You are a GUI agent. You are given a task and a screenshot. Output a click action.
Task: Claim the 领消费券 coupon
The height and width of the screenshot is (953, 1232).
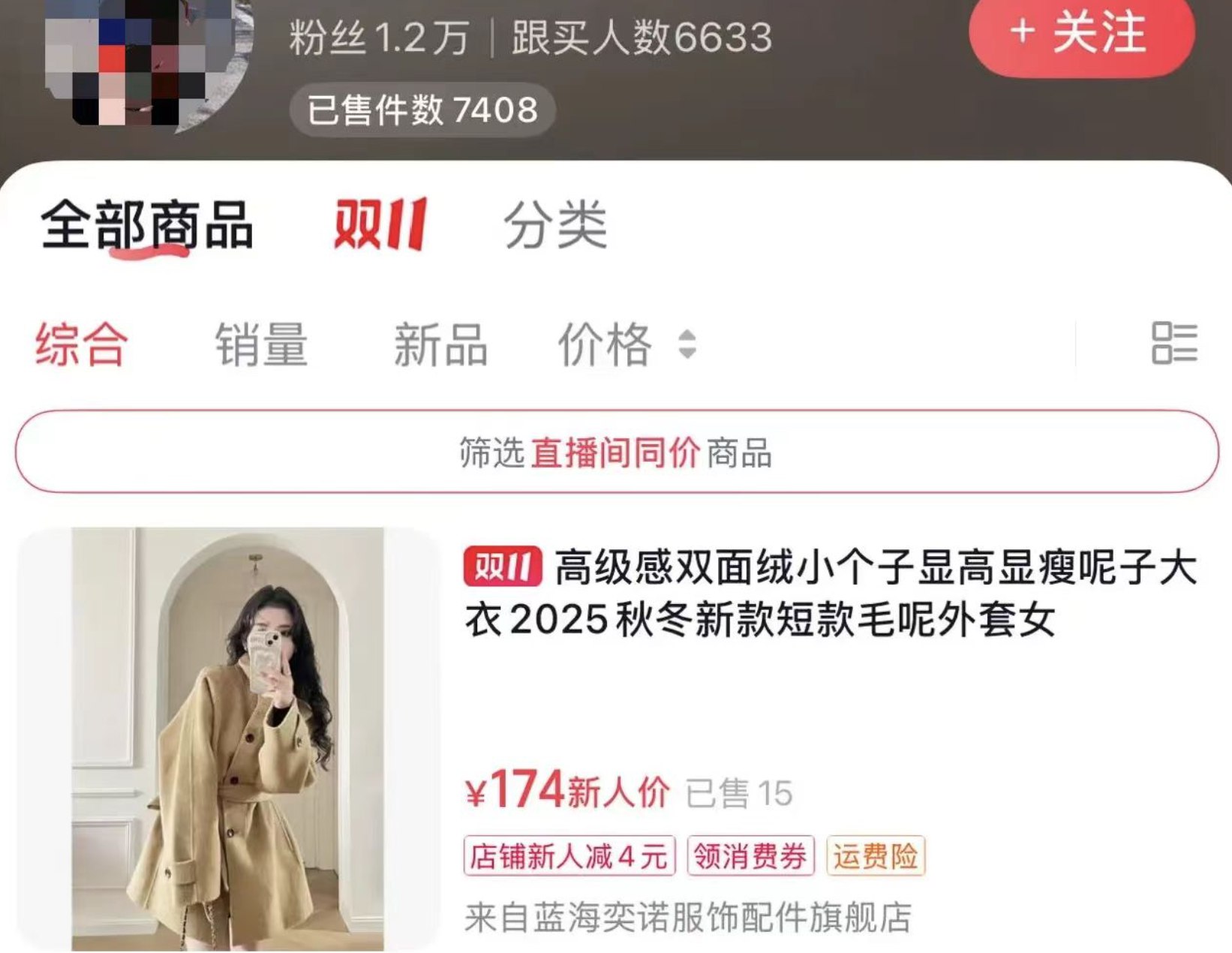tap(750, 856)
